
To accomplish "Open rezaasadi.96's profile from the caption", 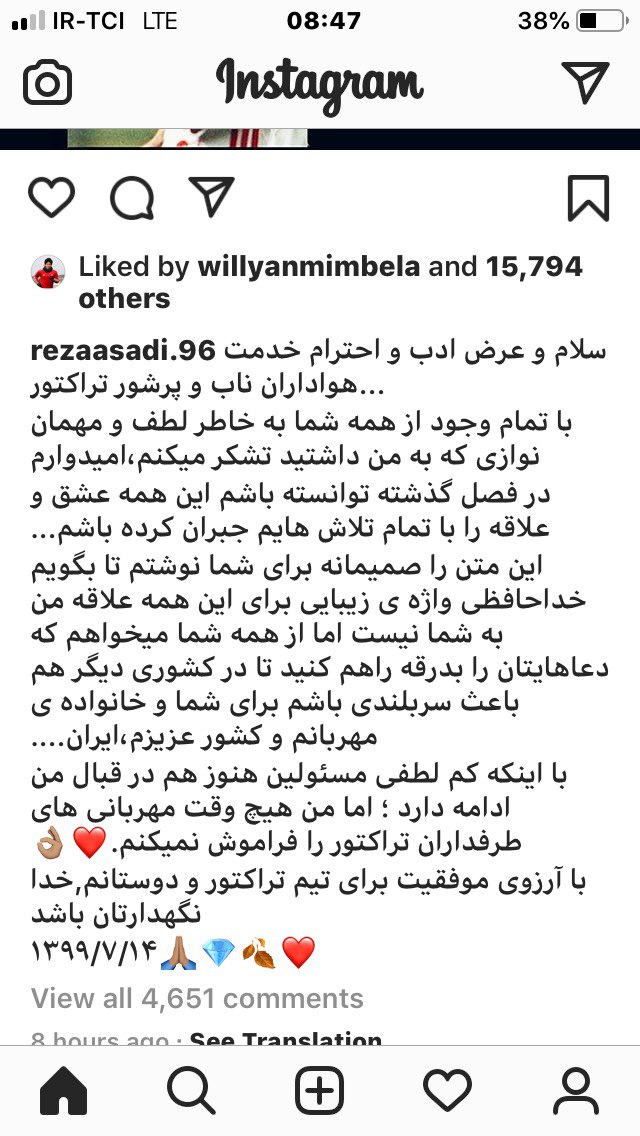I will click(x=124, y=350).
